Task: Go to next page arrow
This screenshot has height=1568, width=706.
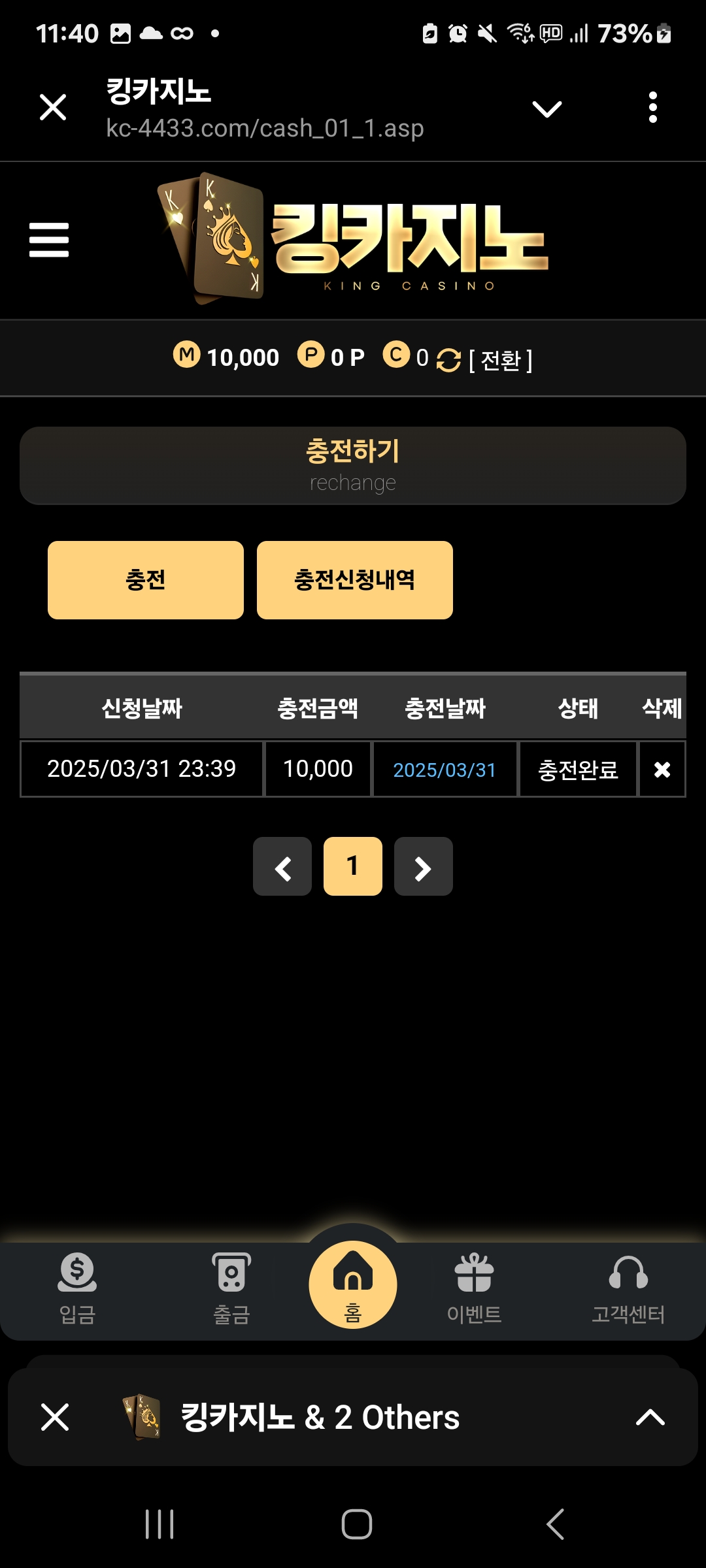Action: [x=423, y=866]
